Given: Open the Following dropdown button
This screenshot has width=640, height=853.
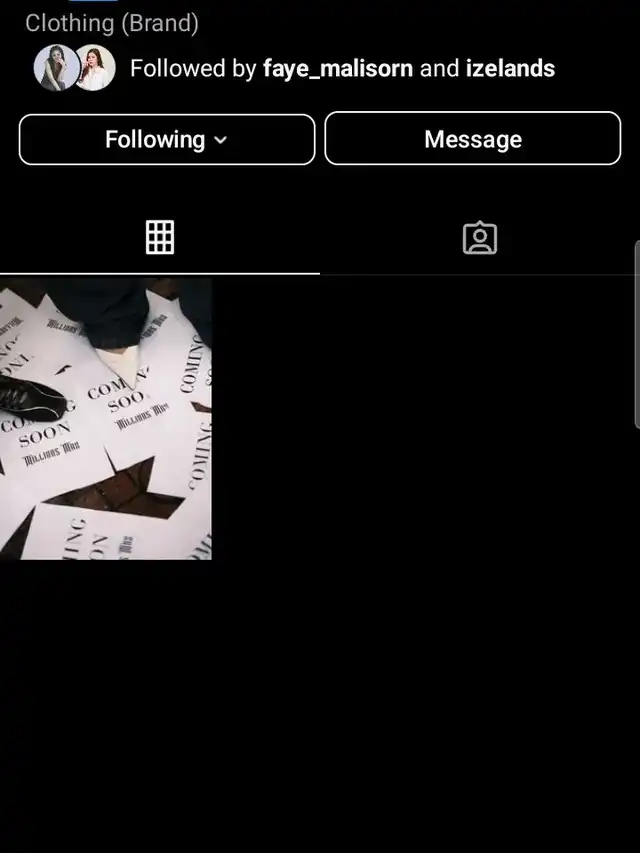Looking at the screenshot, I should pyautogui.click(x=166, y=139).
